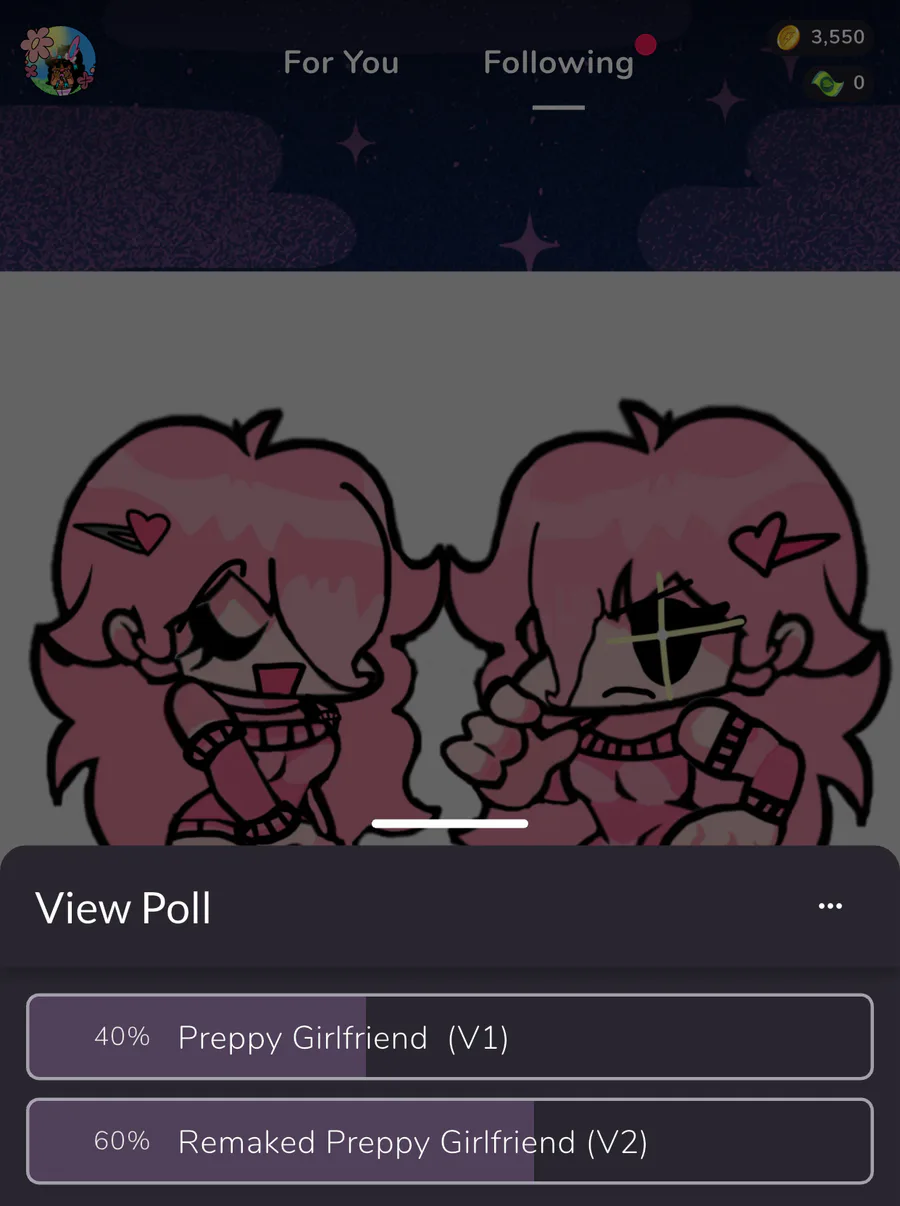Open the coin balance showing 3,550
This screenshot has height=1206, width=900.
click(820, 38)
